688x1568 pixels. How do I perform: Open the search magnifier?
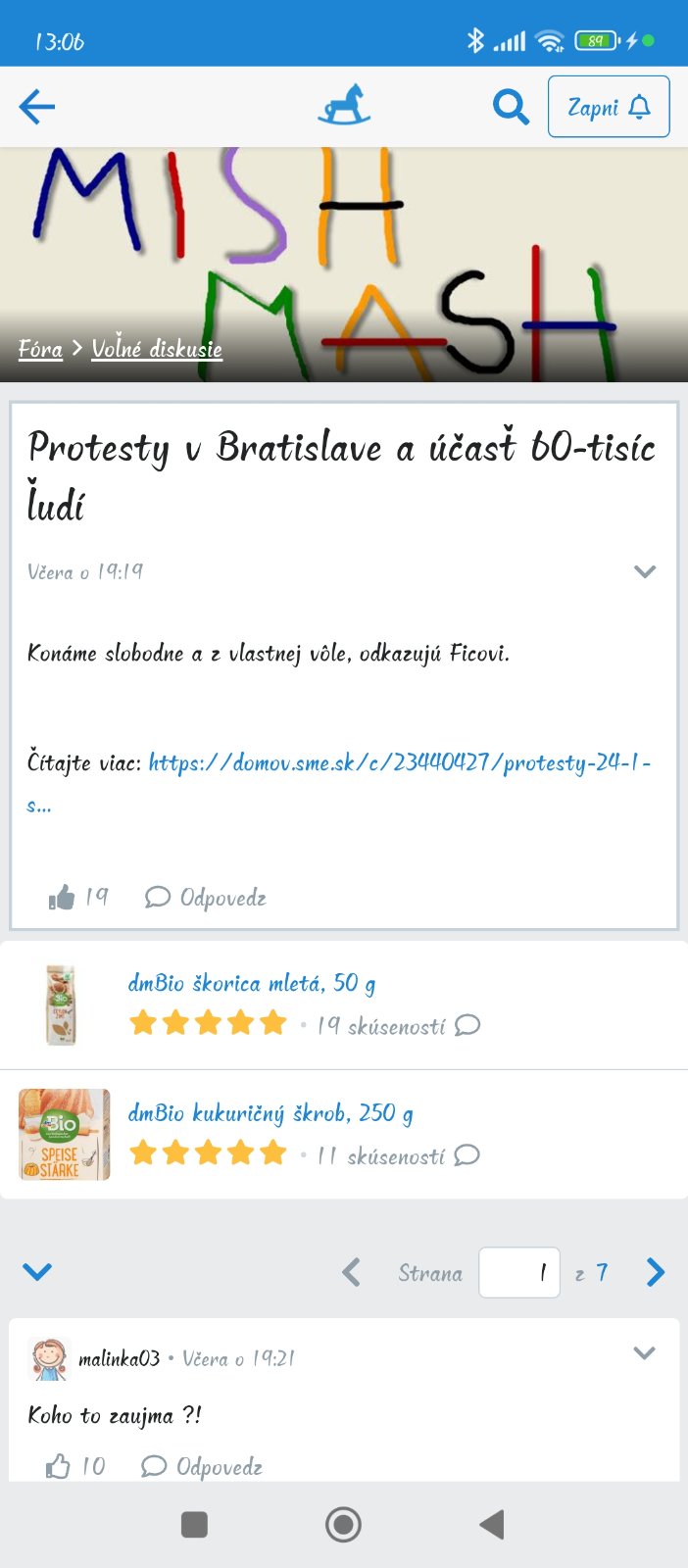tap(510, 107)
